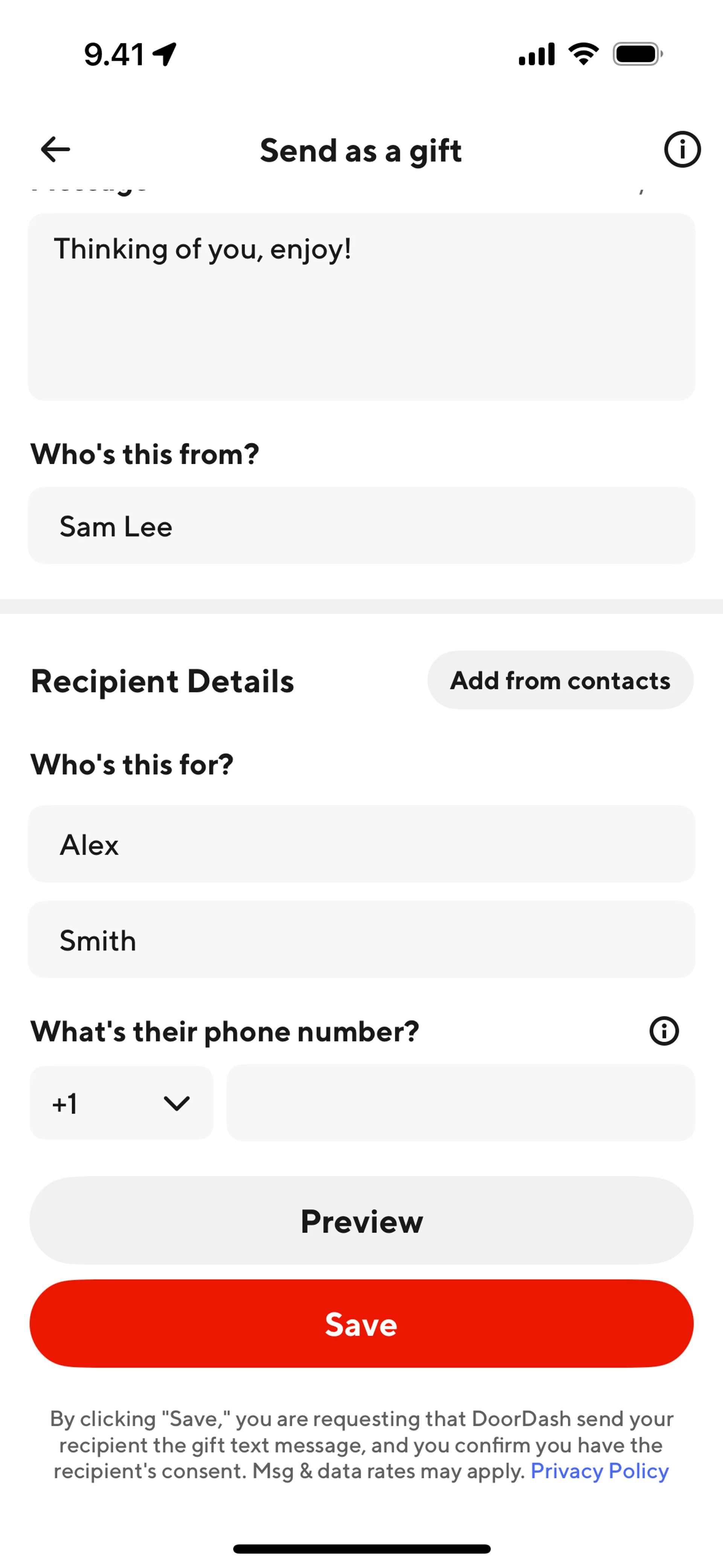Open the Privacy Policy link
Viewport: 723px width, 1568px height.
pos(599,1471)
